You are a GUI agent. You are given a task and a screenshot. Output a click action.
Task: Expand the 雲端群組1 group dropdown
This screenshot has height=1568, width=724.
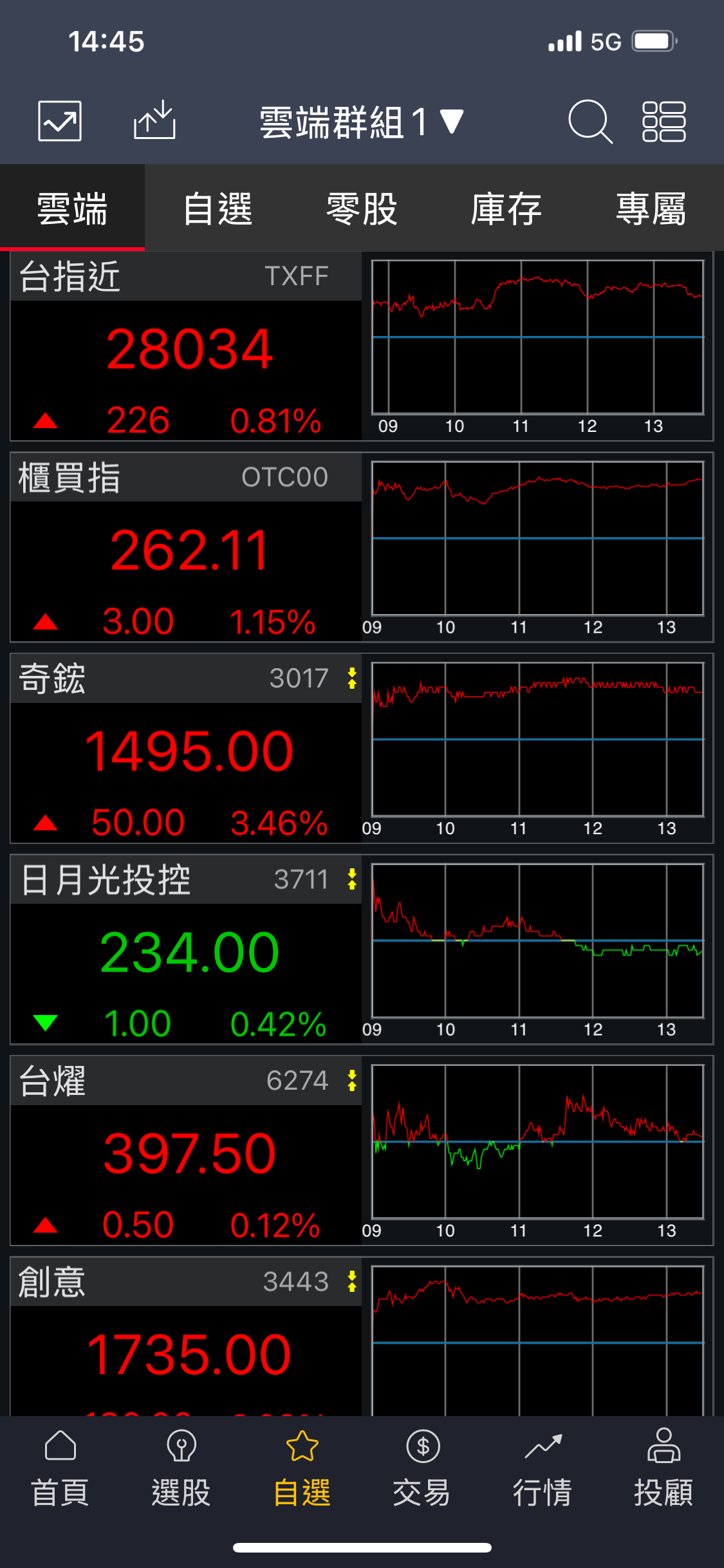(362, 122)
